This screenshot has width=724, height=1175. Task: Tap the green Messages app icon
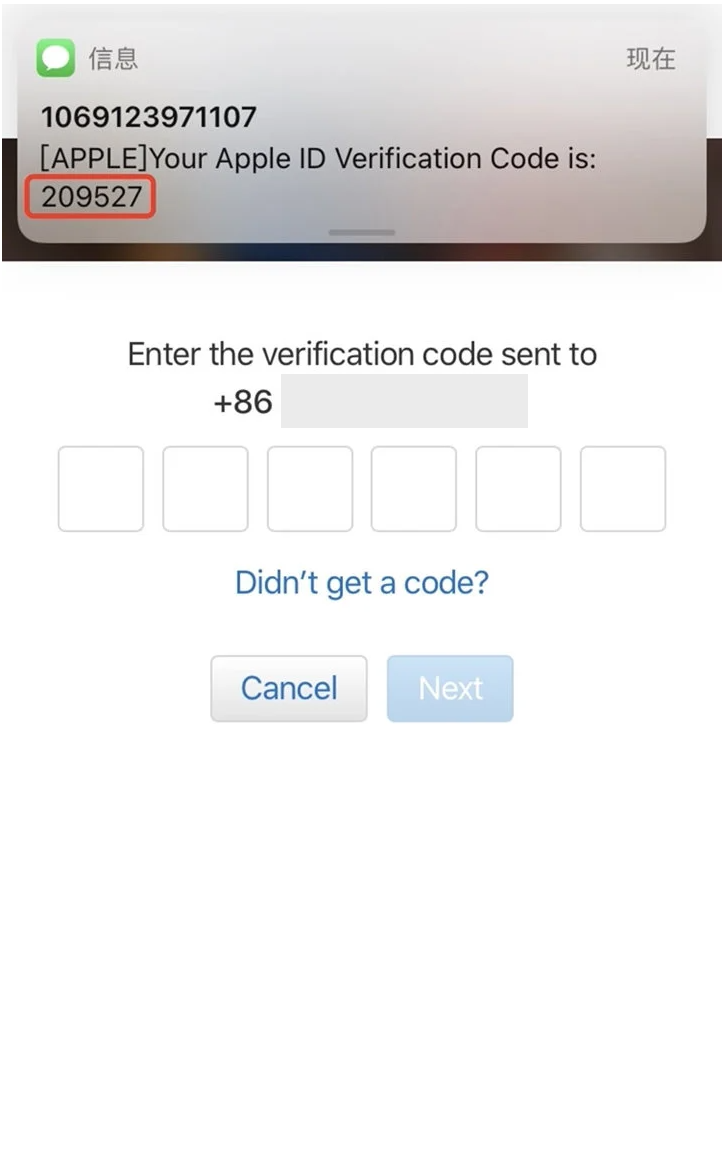coord(55,58)
